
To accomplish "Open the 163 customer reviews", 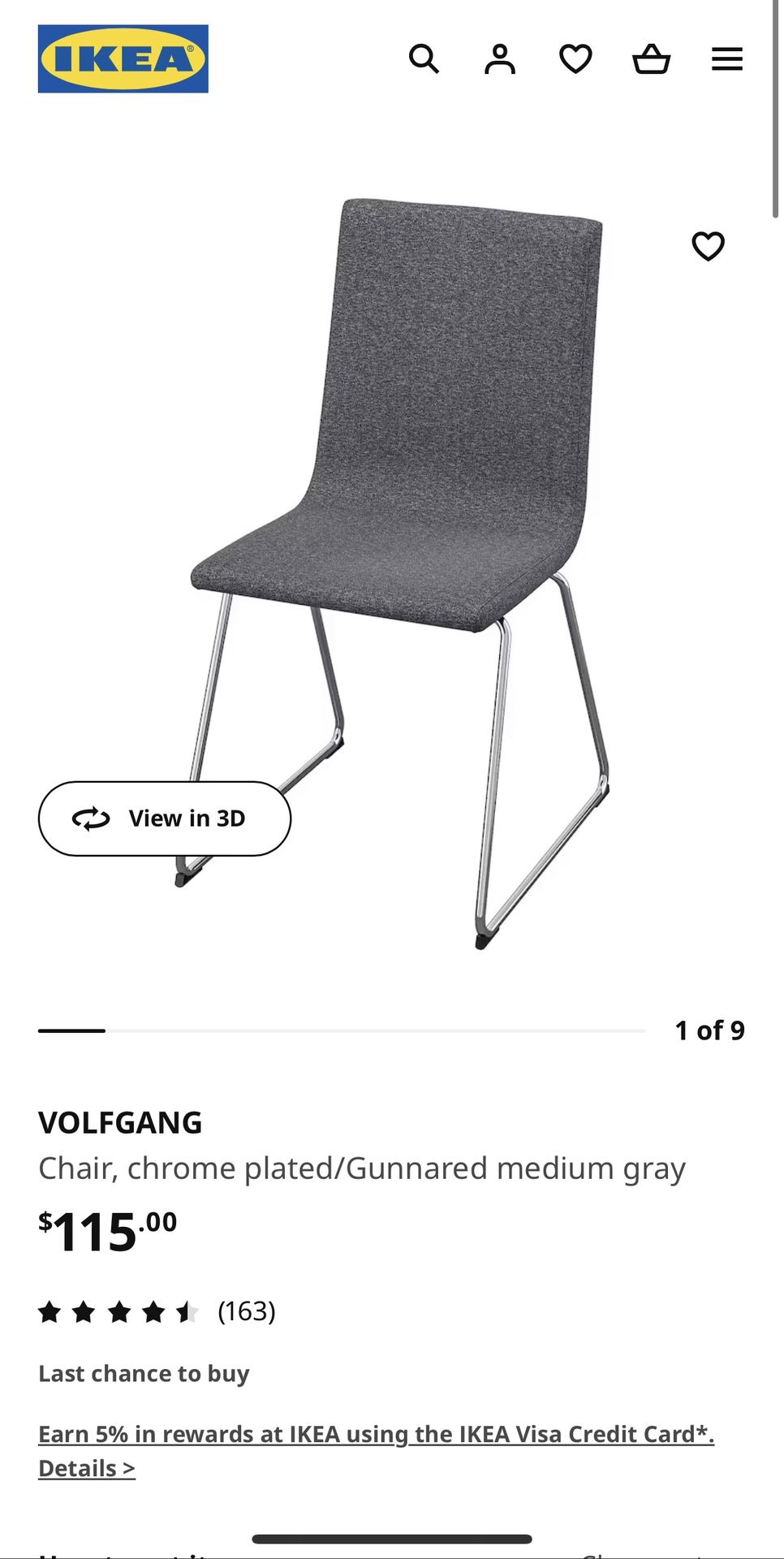I will tap(157, 1311).
